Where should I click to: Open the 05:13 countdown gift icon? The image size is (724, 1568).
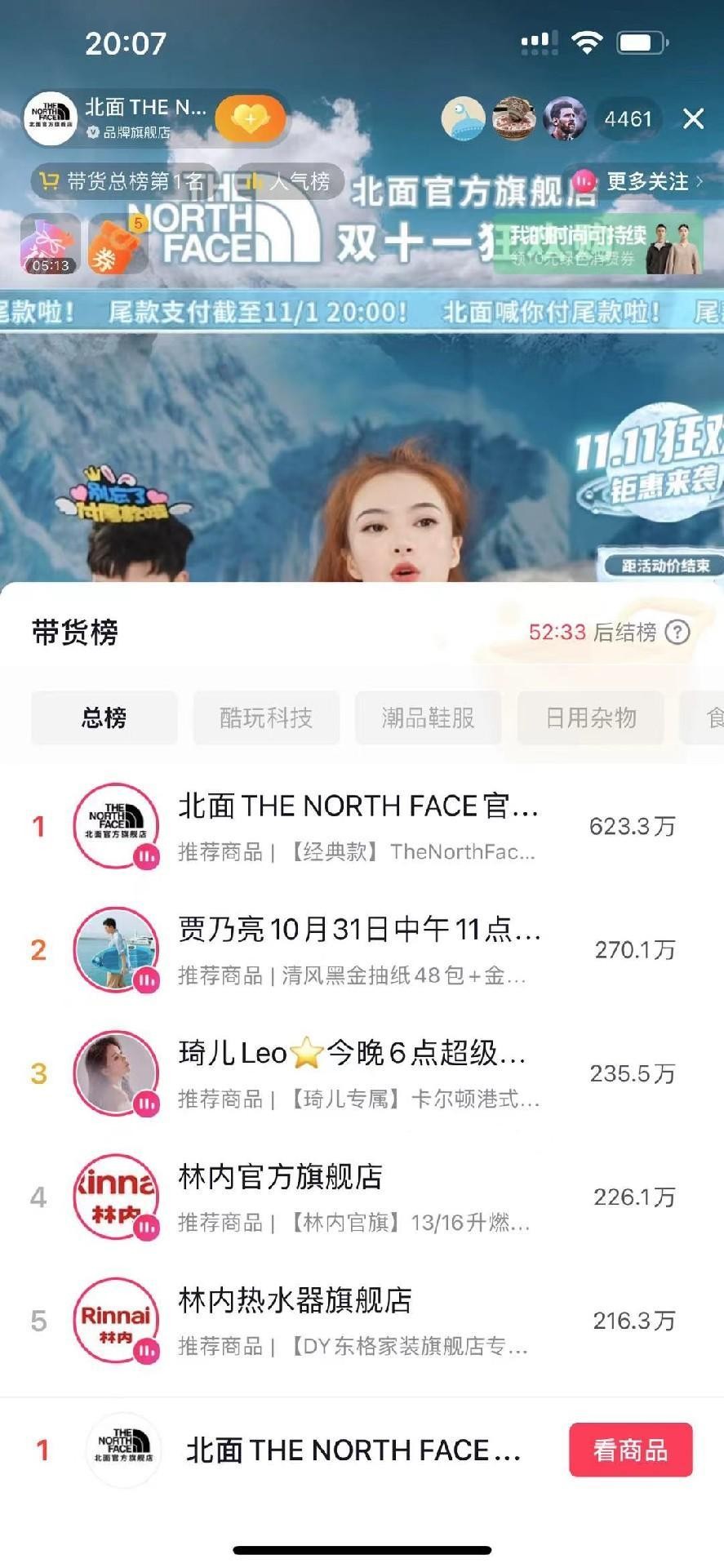click(x=51, y=245)
